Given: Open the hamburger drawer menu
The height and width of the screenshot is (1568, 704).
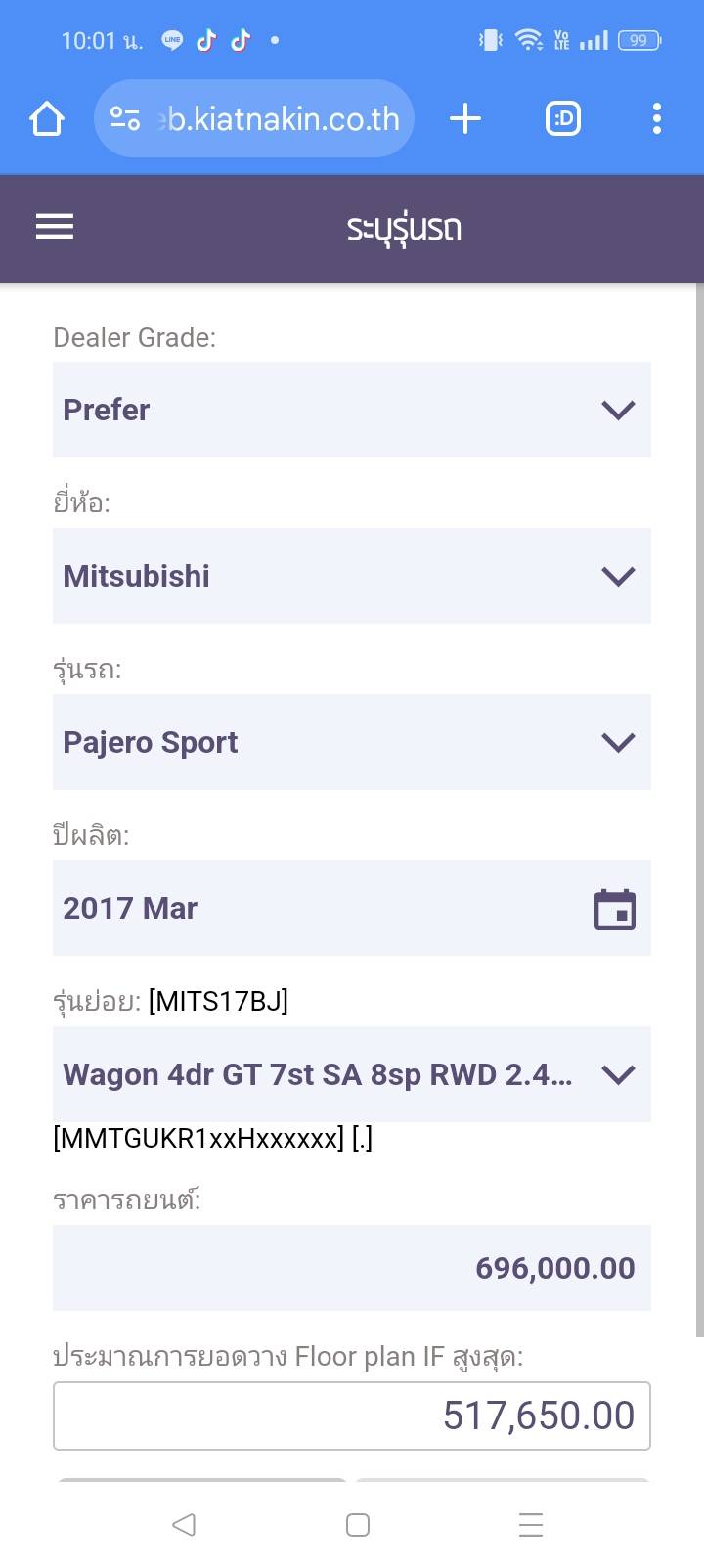Looking at the screenshot, I should click(x=55, y=227).
